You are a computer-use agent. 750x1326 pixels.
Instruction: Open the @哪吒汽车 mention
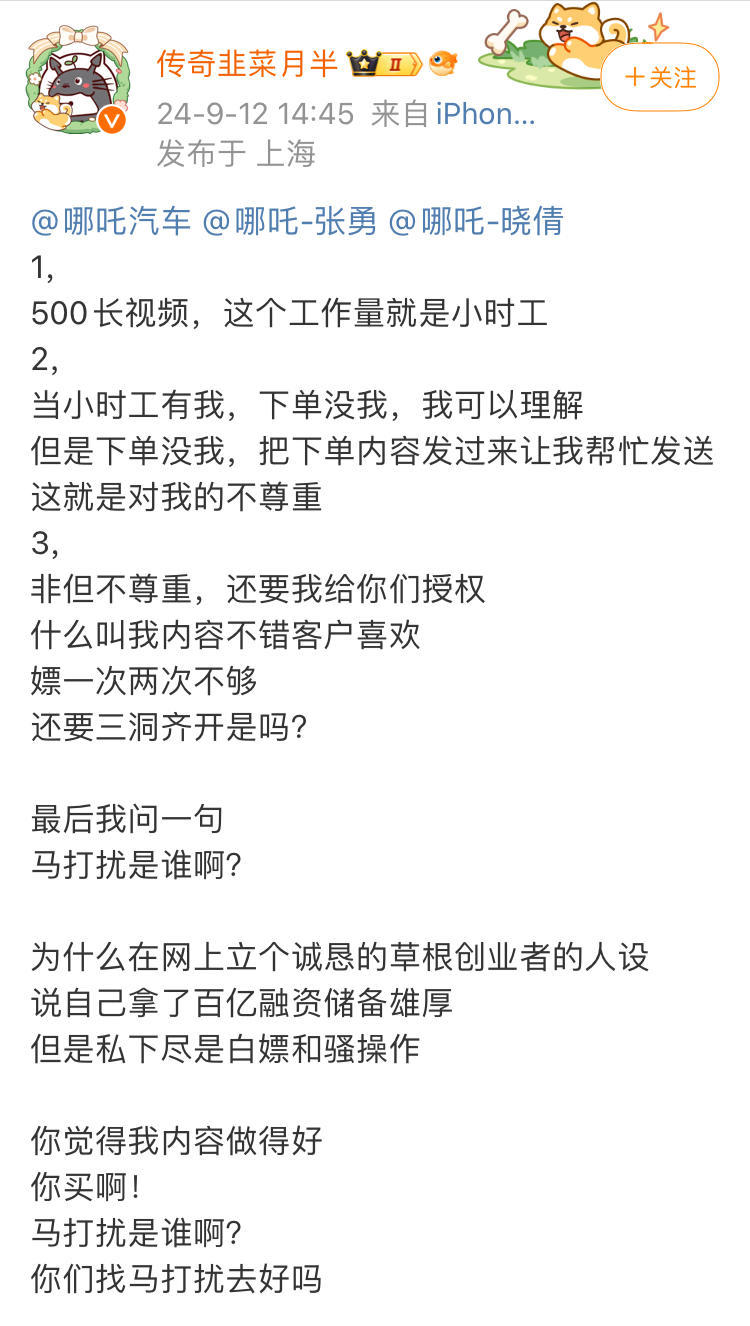(111, 220)
